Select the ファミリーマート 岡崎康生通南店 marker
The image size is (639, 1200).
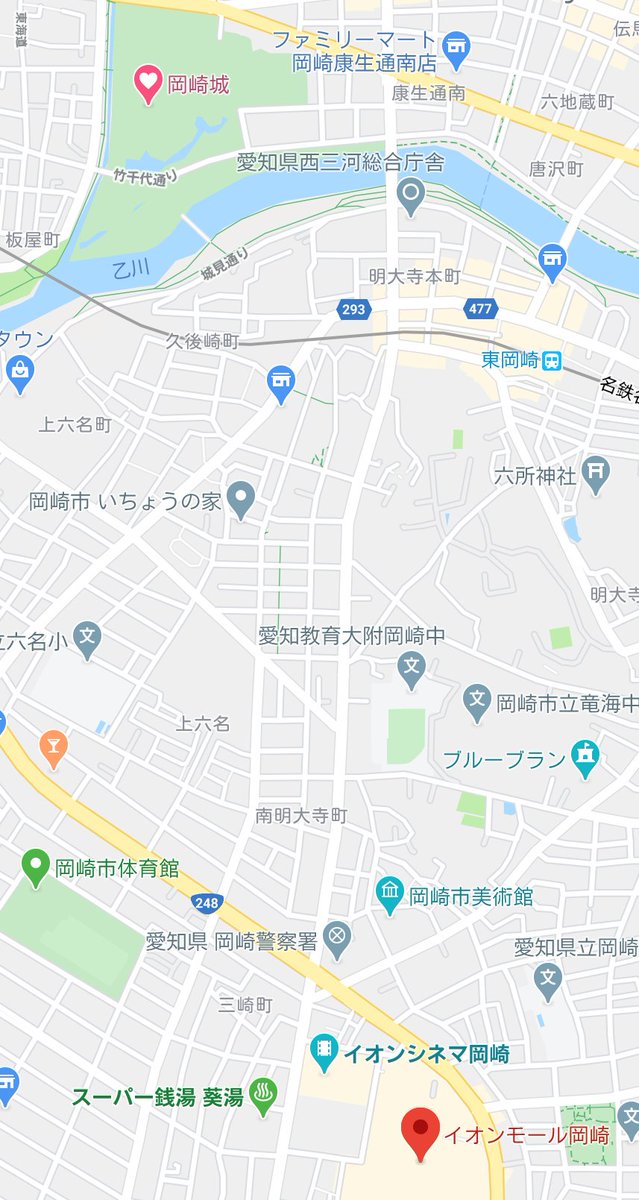coord(456,49)
